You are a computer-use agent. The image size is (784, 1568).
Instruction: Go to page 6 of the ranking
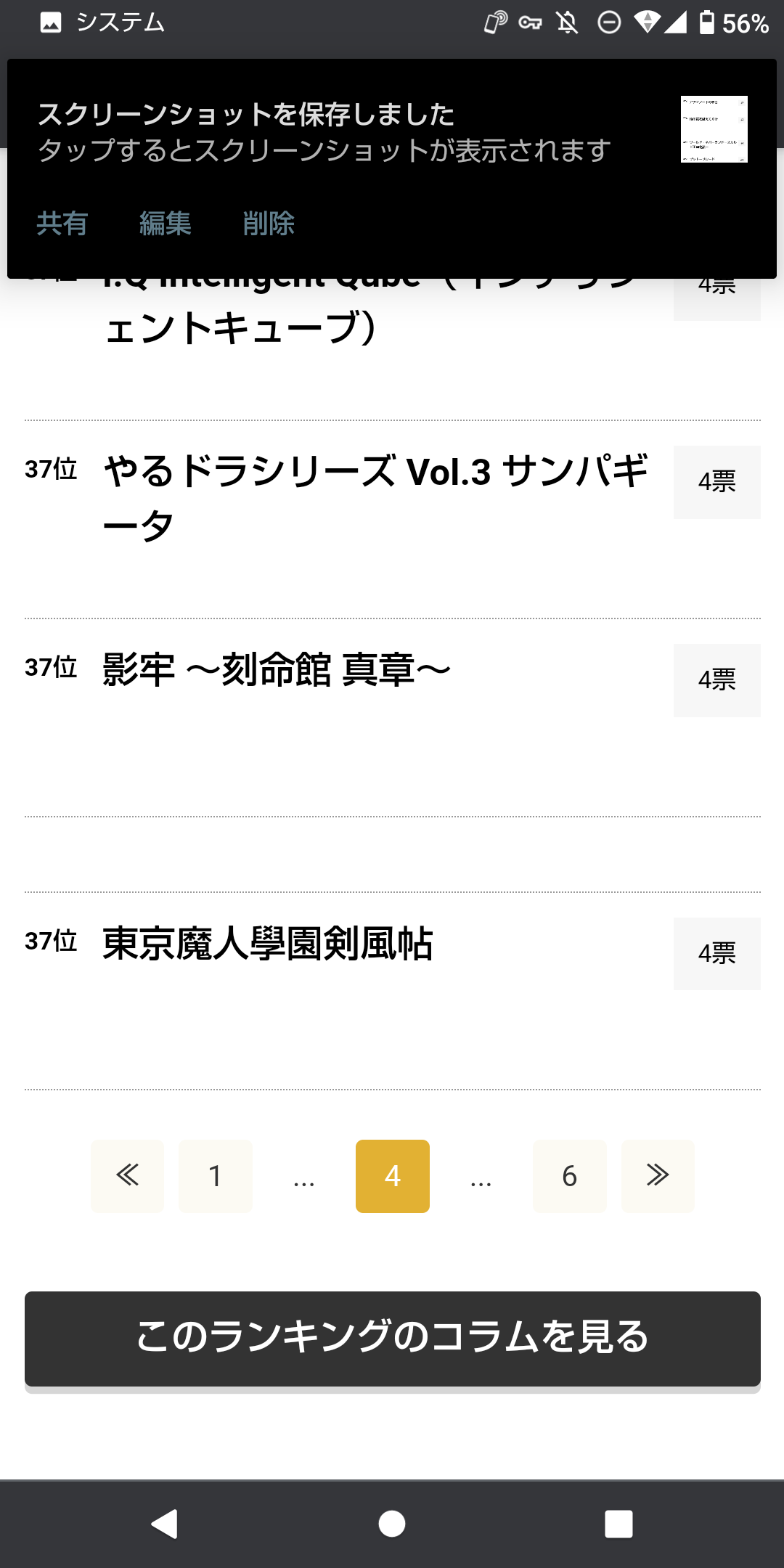tap(570, 1176)
